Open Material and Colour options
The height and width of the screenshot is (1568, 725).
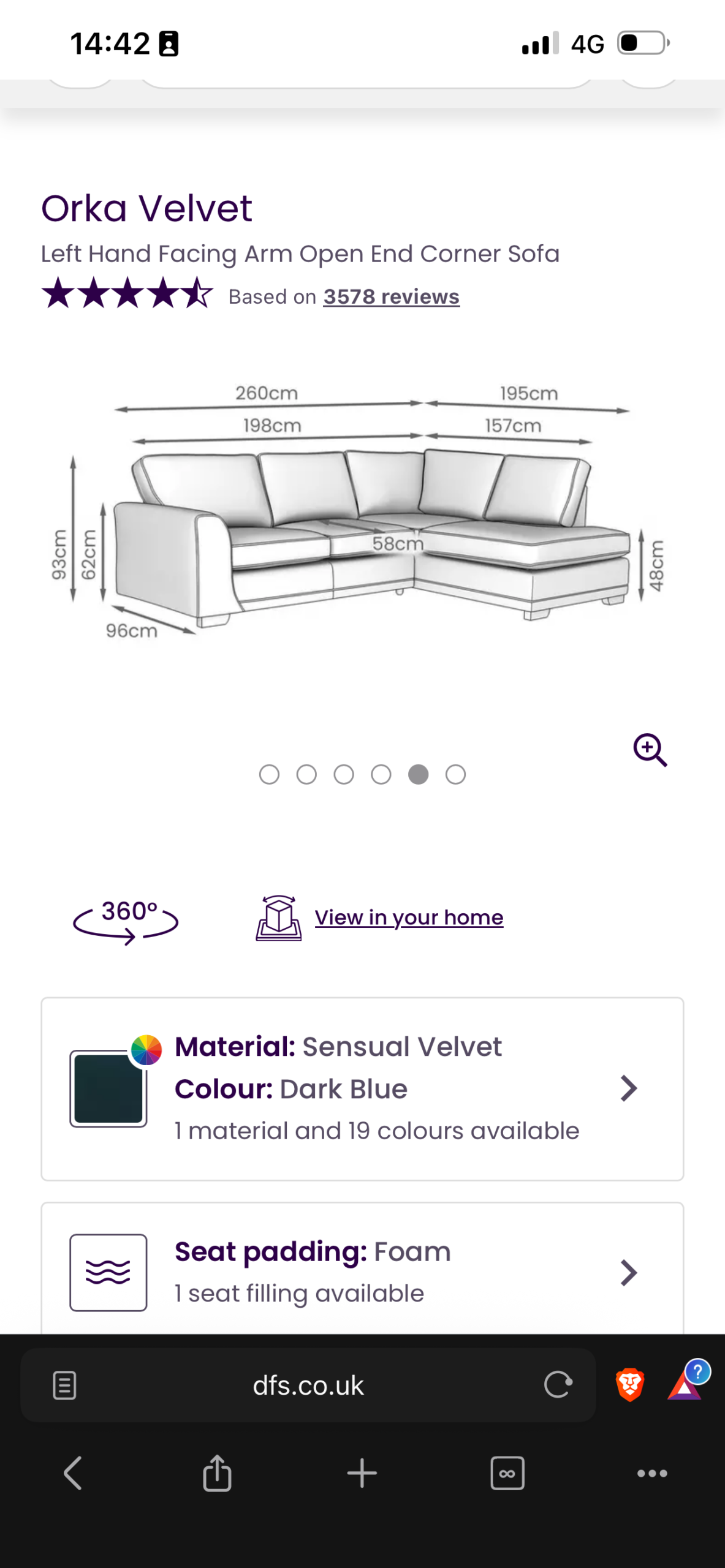pos(362,1088)
